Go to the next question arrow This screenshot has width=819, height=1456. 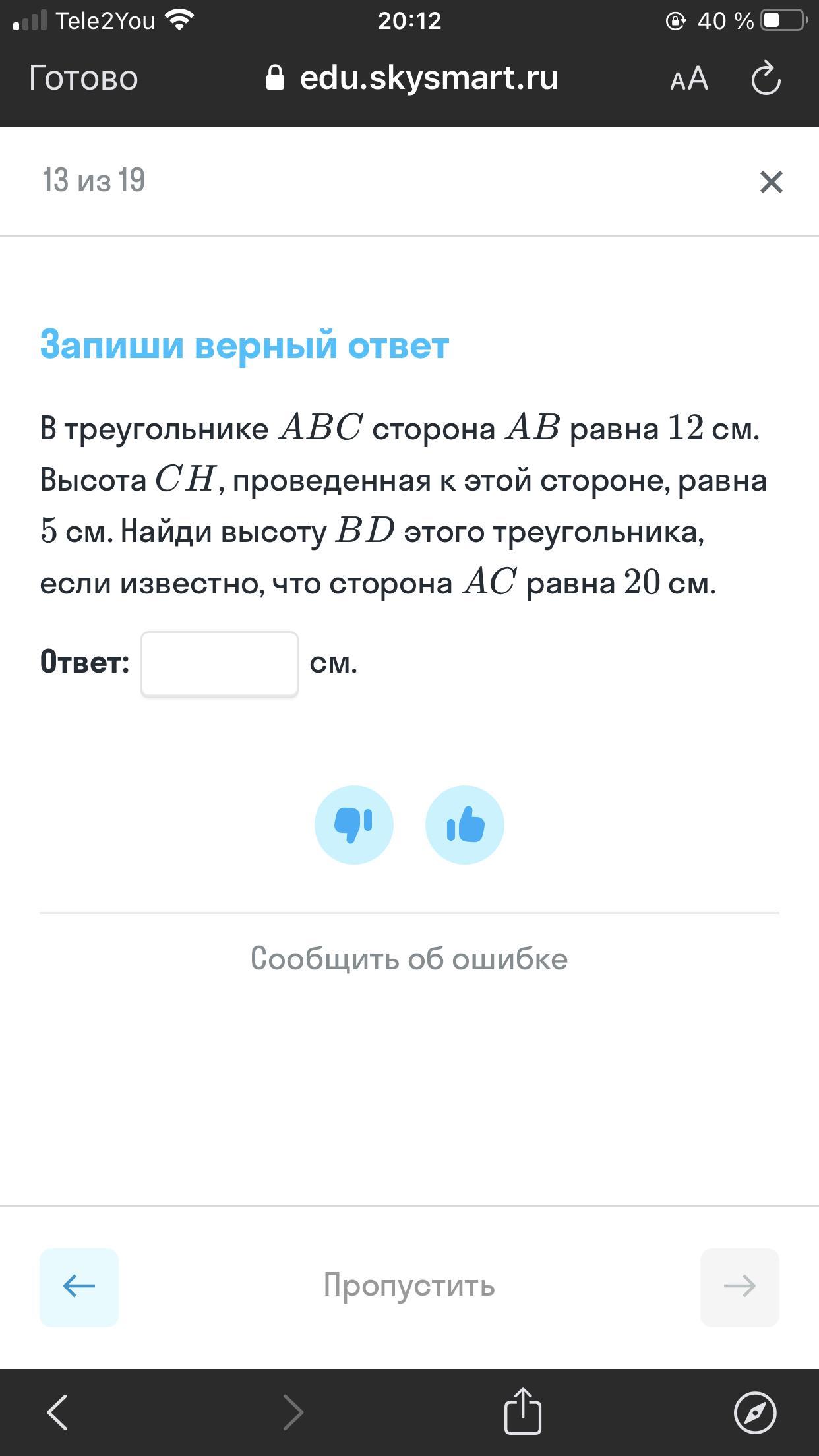tap(739, 1287)
